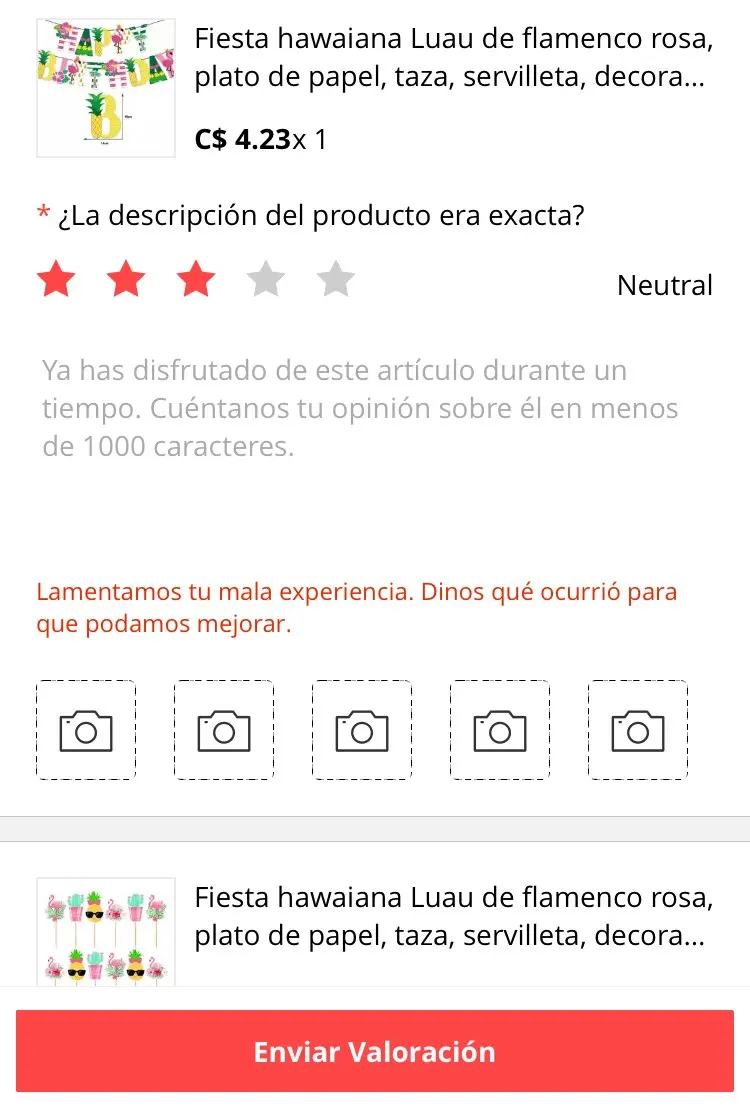
Task: Rate the product one star
Action: [x=56, y=278]
